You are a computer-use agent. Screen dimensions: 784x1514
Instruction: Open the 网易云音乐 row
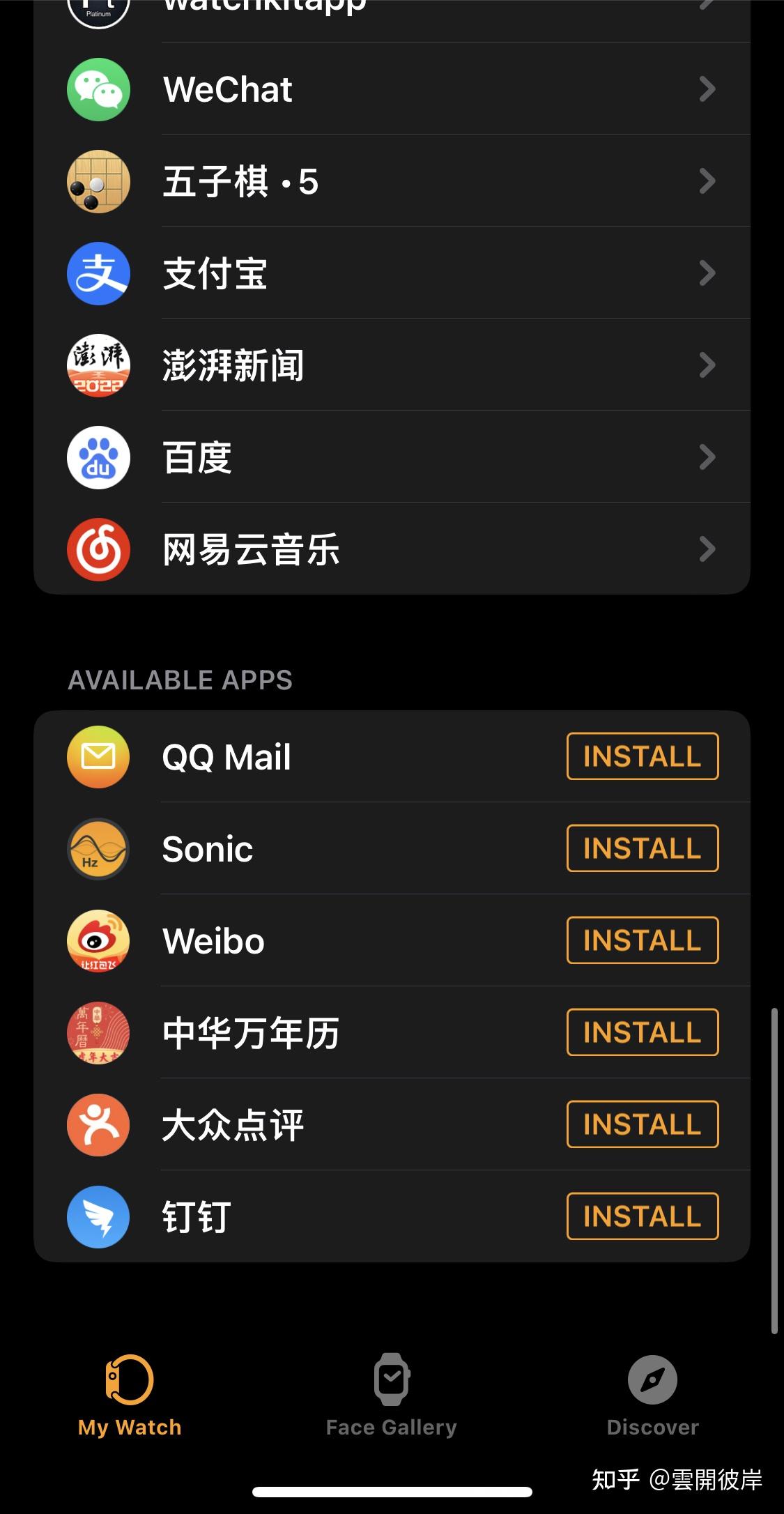click(390, 549)
